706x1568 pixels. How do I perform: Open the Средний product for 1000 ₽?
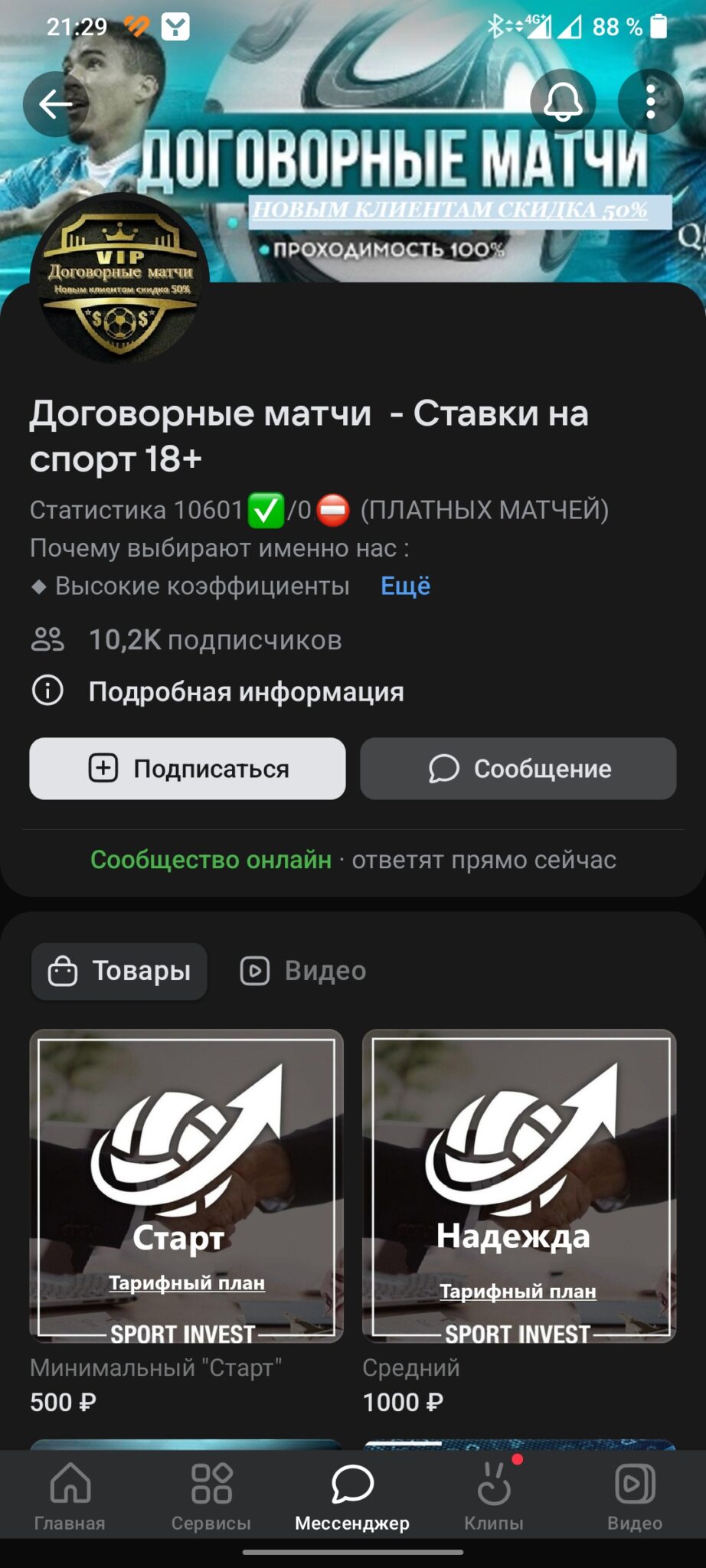click(x=518, y=1185)
